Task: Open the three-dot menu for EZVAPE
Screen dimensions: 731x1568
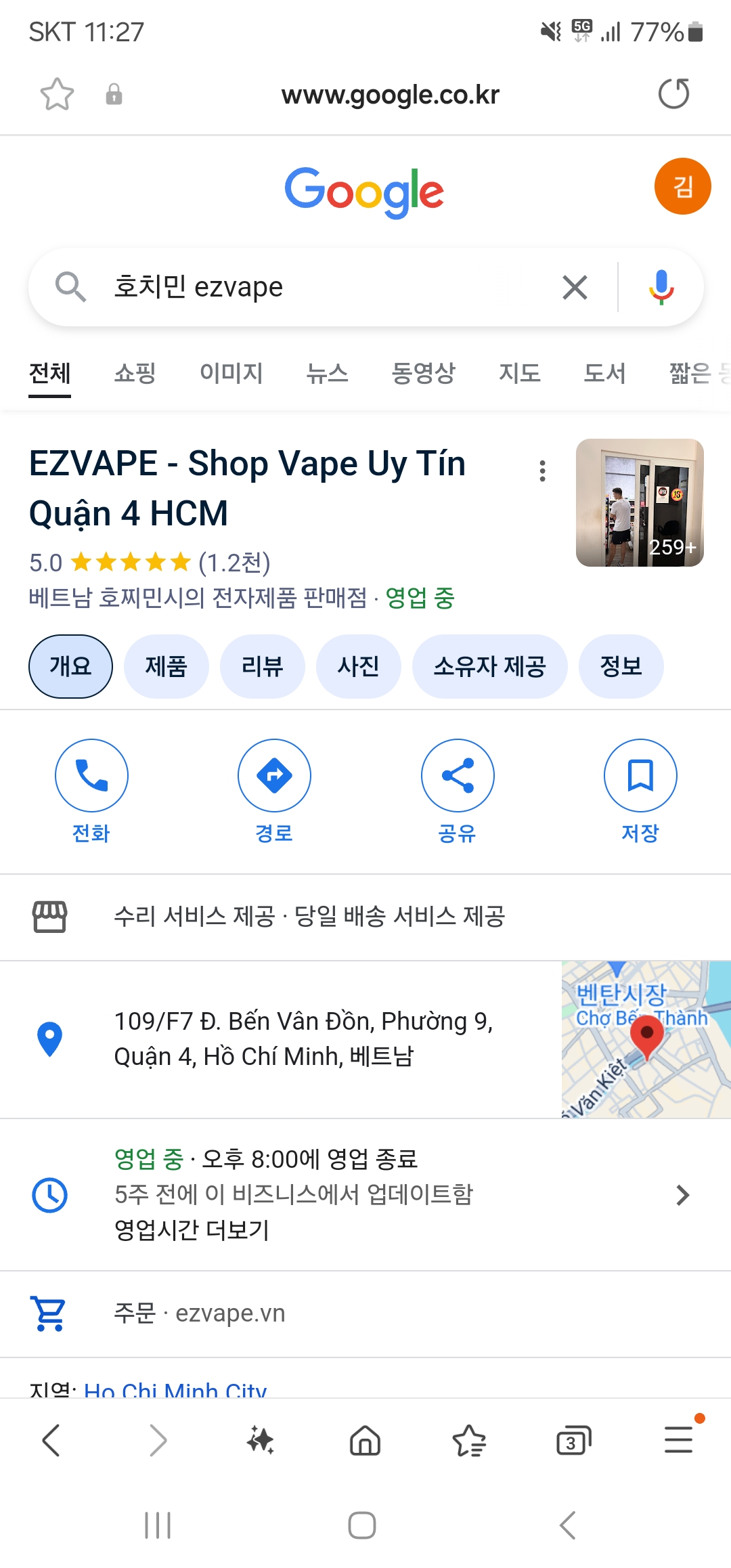Action: click(x=542, y=471)
